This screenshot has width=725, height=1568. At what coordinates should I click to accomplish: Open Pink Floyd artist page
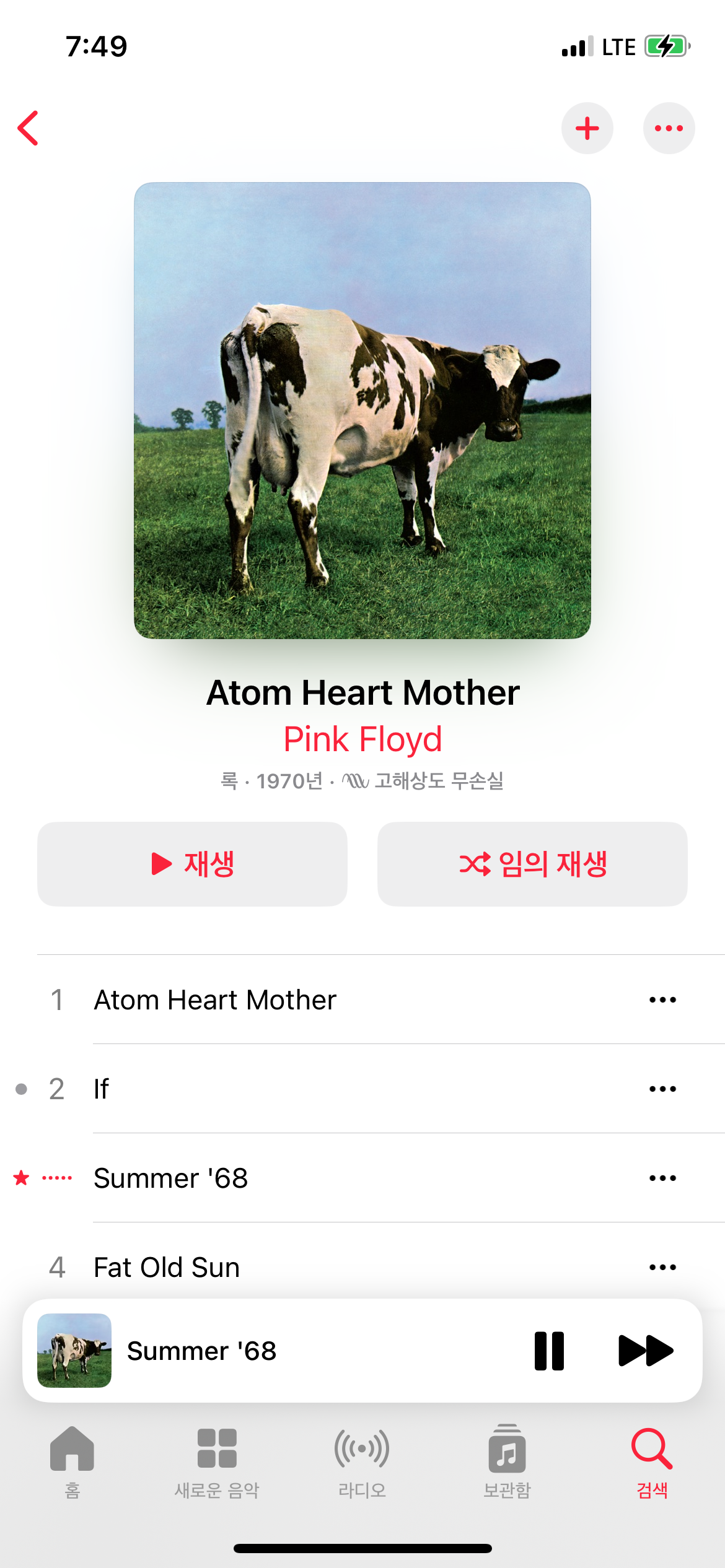[x=362, y=739]
